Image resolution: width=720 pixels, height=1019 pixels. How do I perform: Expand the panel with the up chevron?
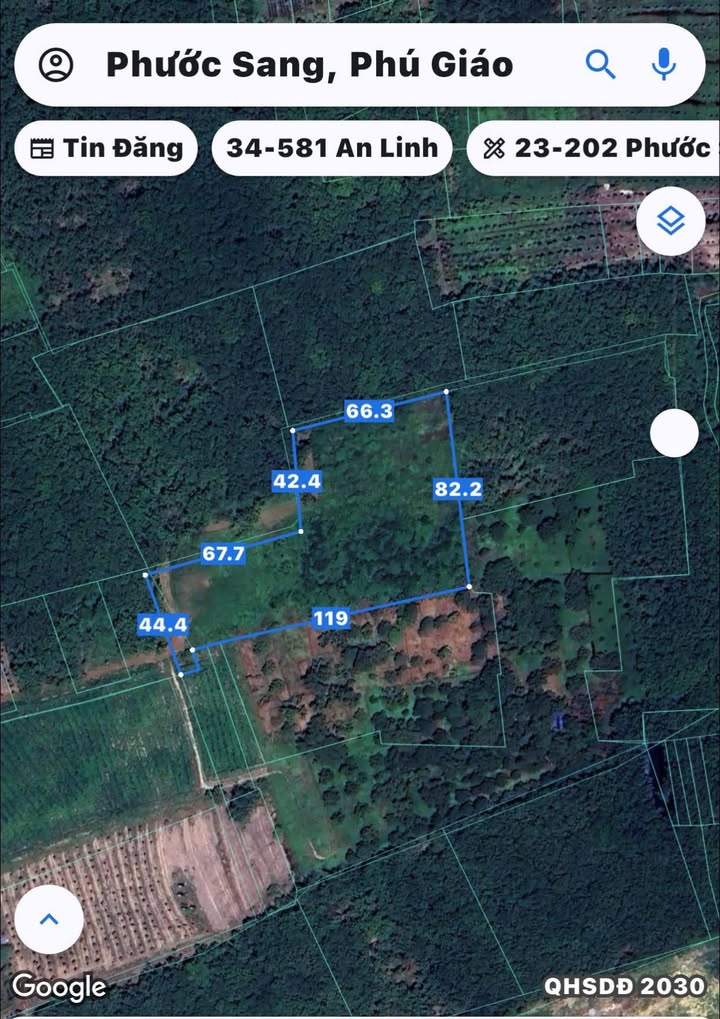49,919
